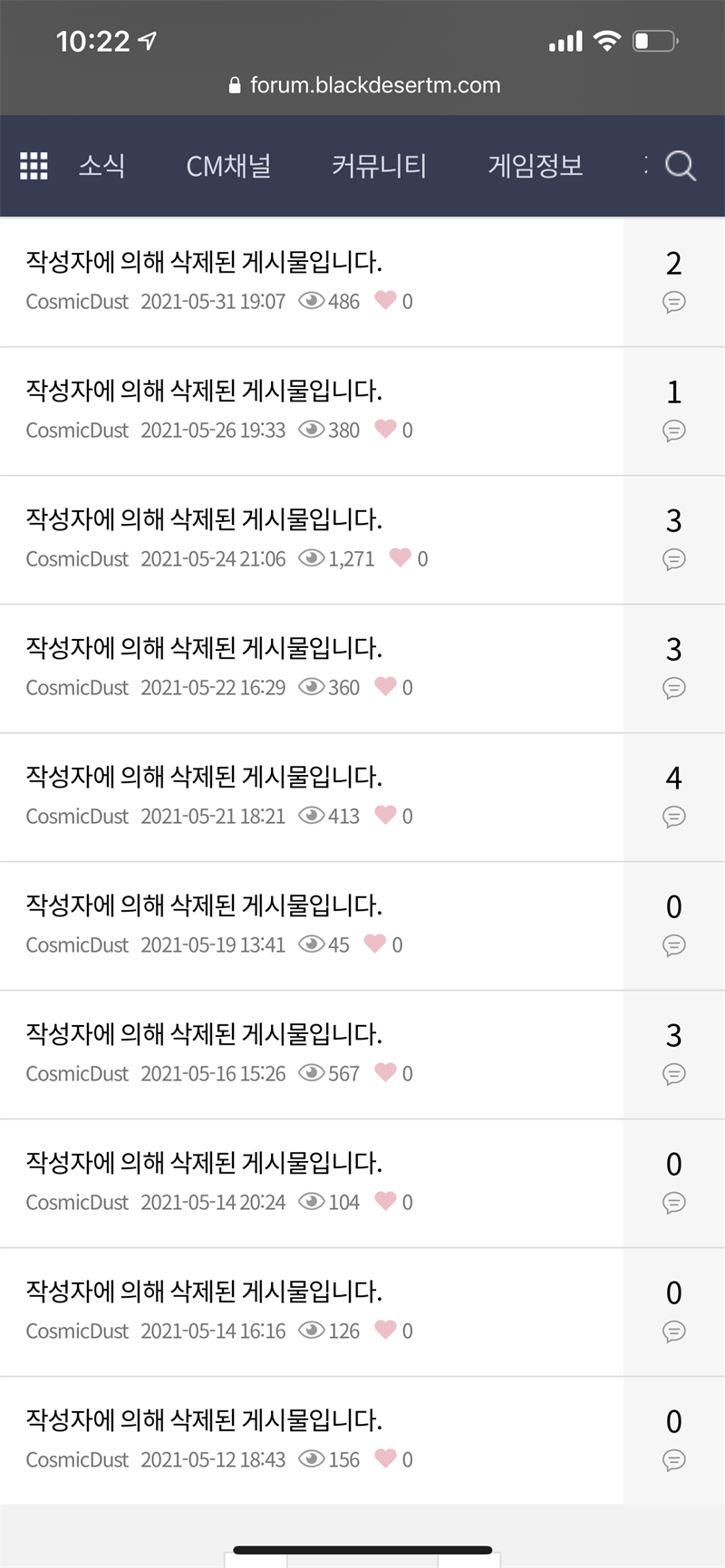Select the 게임정보 tab

pos(536,166)
